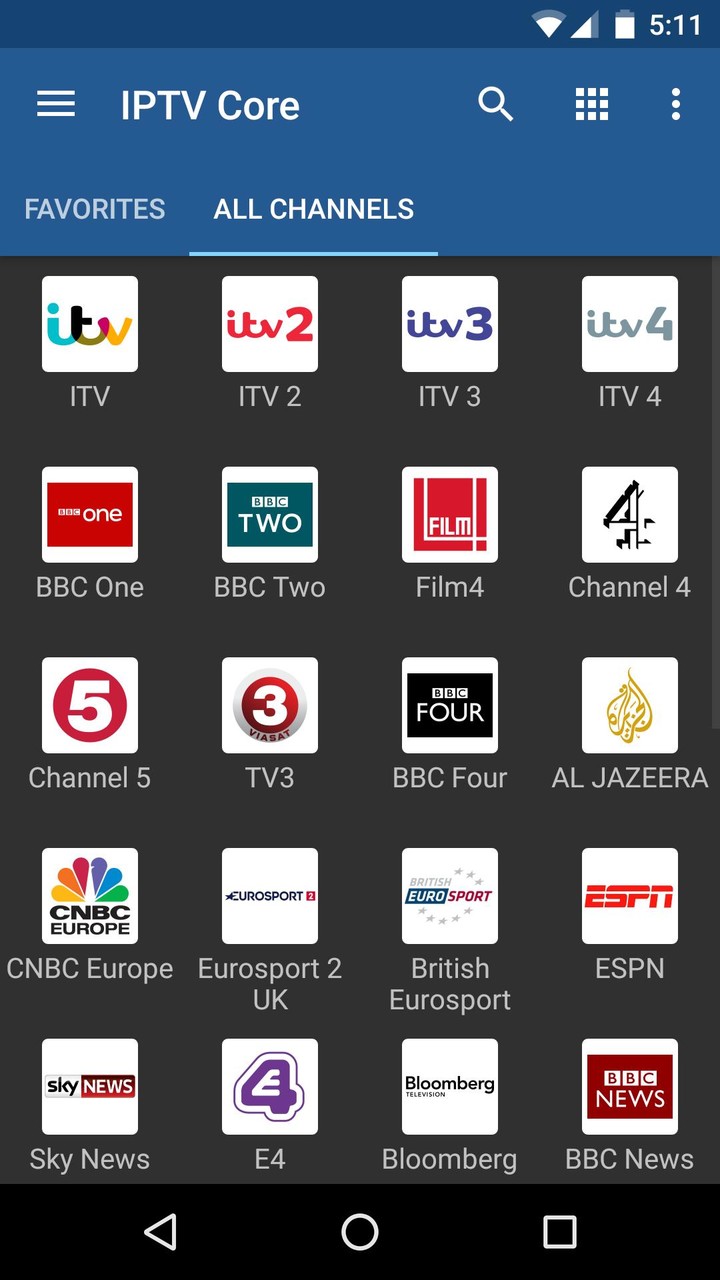Watch the BBC One channel

[90, 515]
